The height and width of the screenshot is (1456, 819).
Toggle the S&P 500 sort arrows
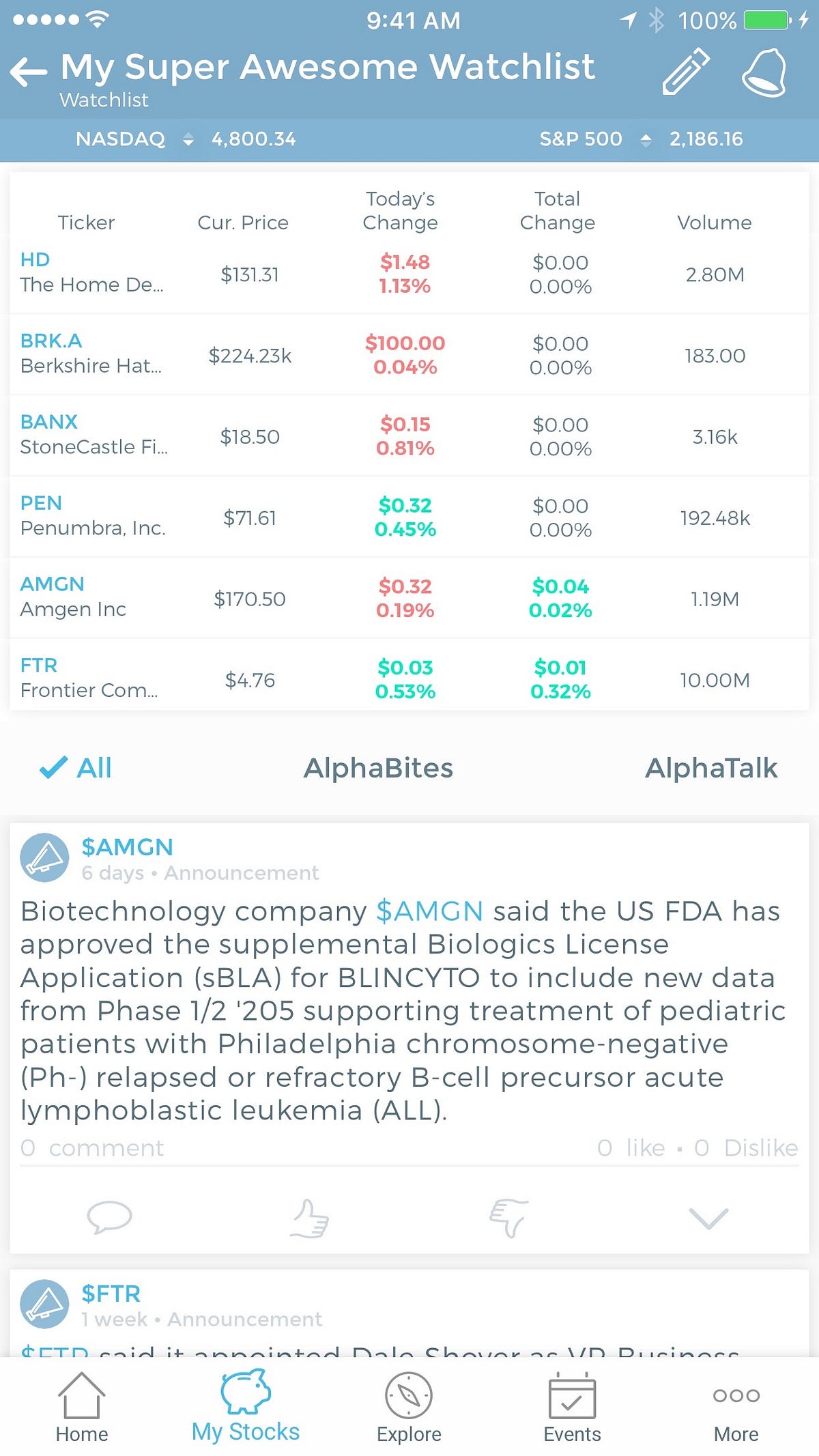click(646, 139)
